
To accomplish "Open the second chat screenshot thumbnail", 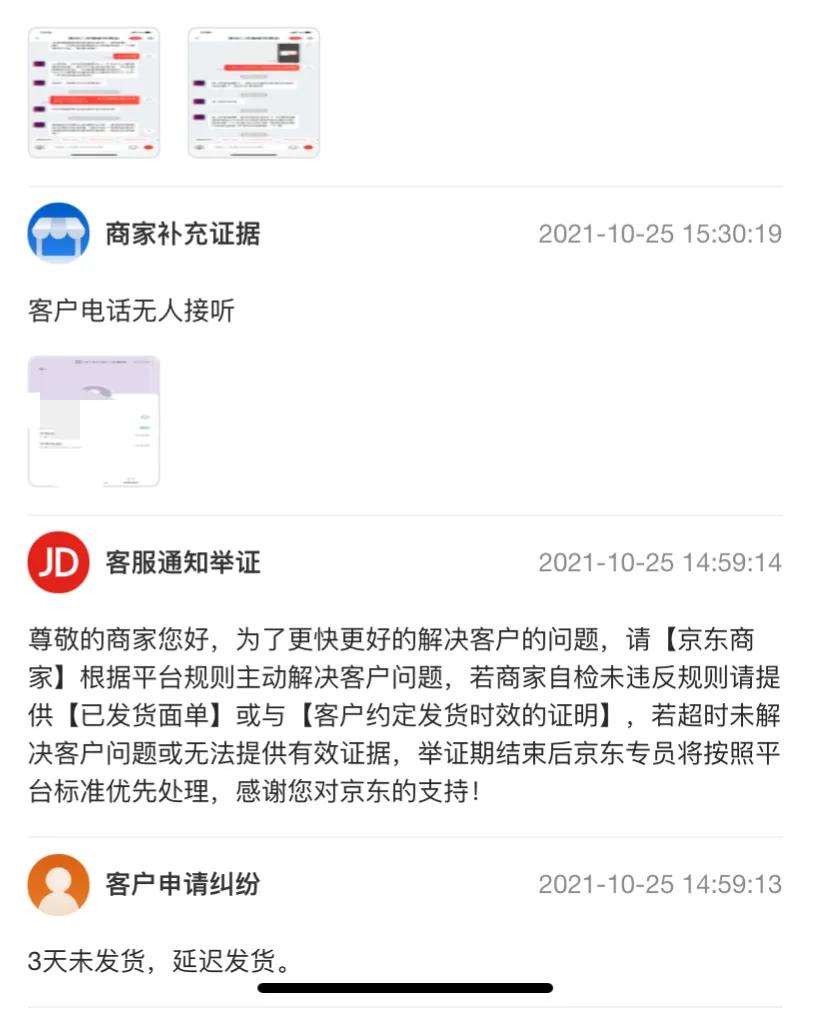I will [x=254, y=90].
